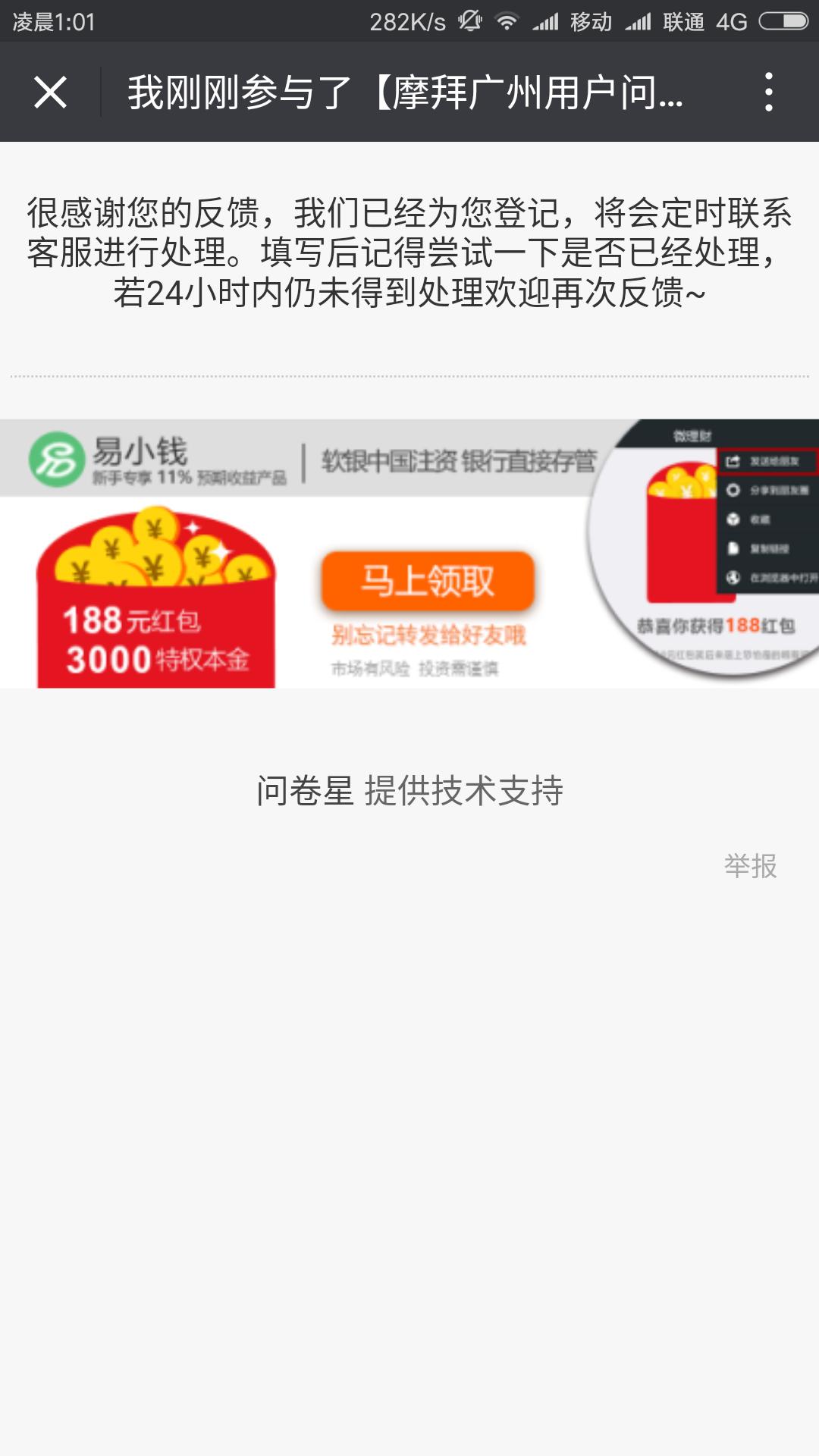Image resolution: width=819 pixels, height=1456 pixels.
Task: Select the 在浏览器中打开 menu entry
Action: point(781,577)
